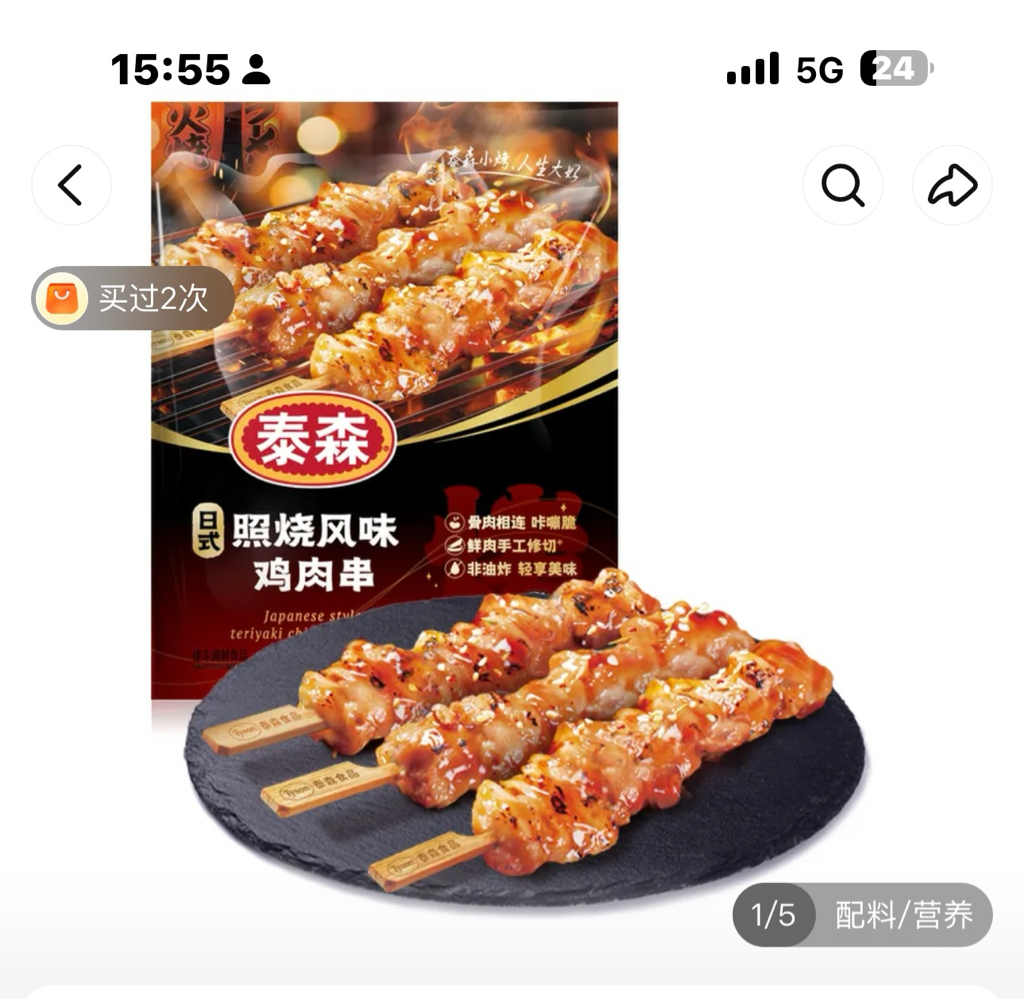Open search from the product page

pyautogui.click(x=843, y=185)
